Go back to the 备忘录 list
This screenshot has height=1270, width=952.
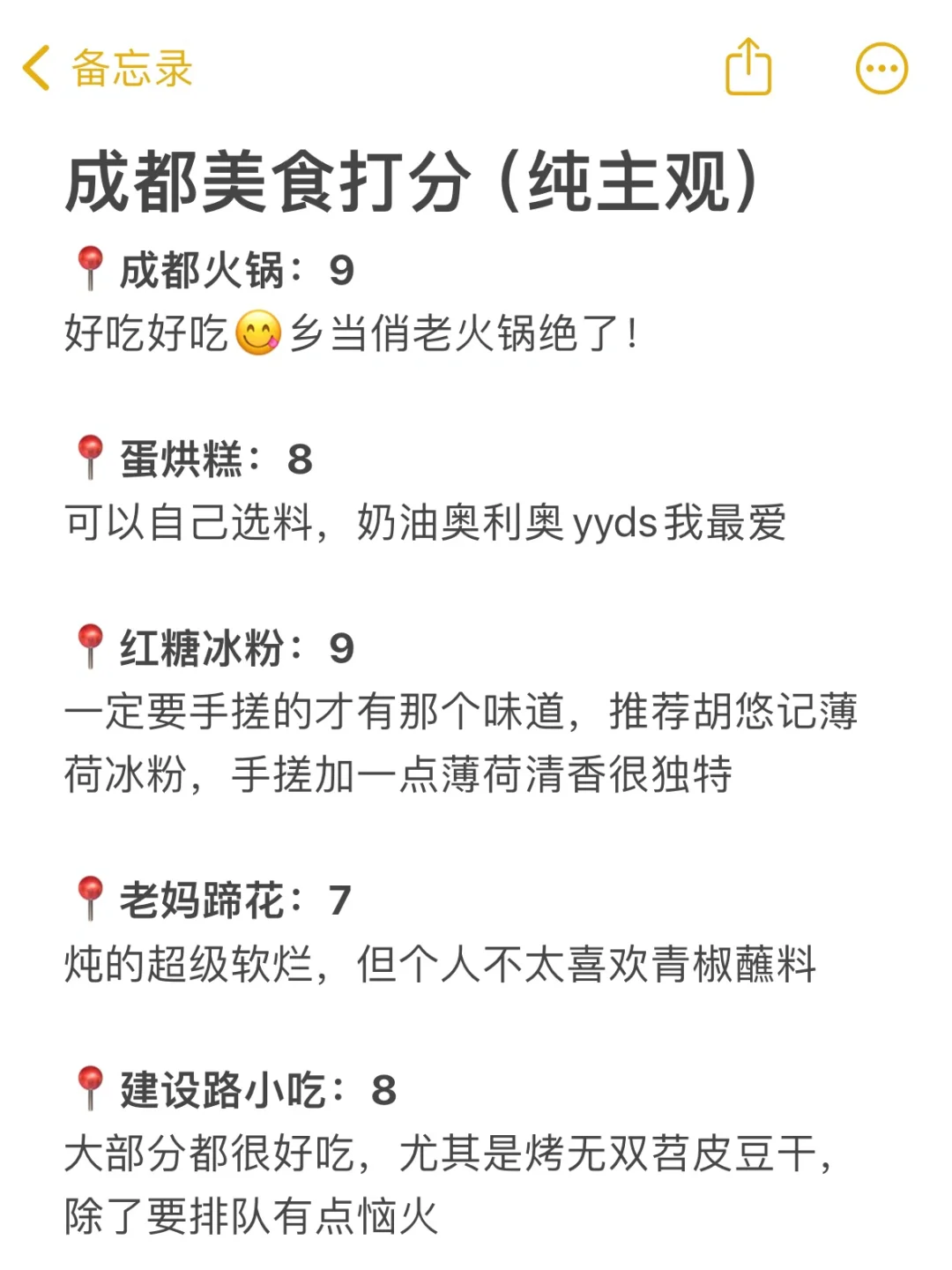click(108, 69)
